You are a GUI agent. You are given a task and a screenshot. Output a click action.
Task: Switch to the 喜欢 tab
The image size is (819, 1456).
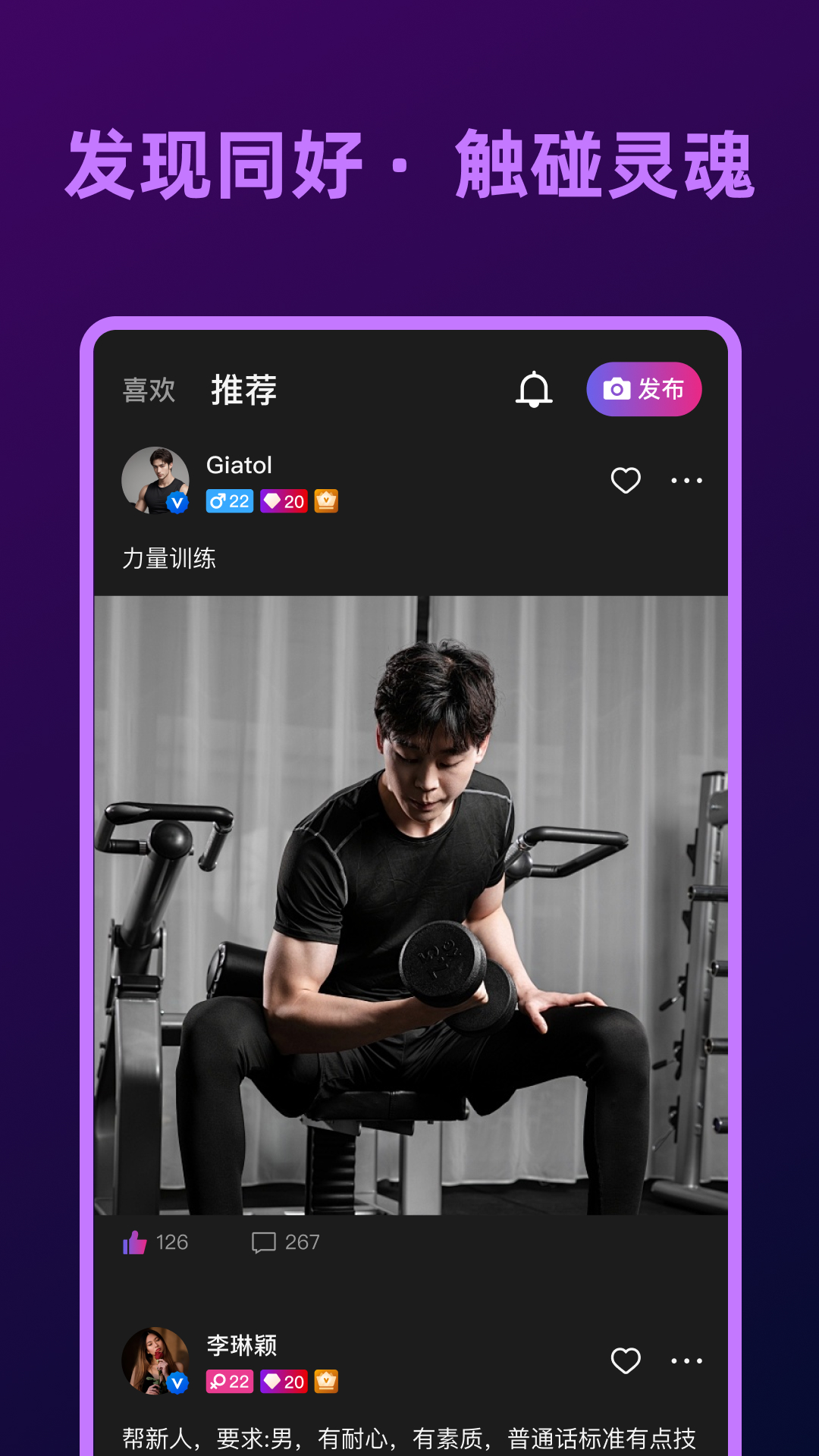click(x=149, y=389)
